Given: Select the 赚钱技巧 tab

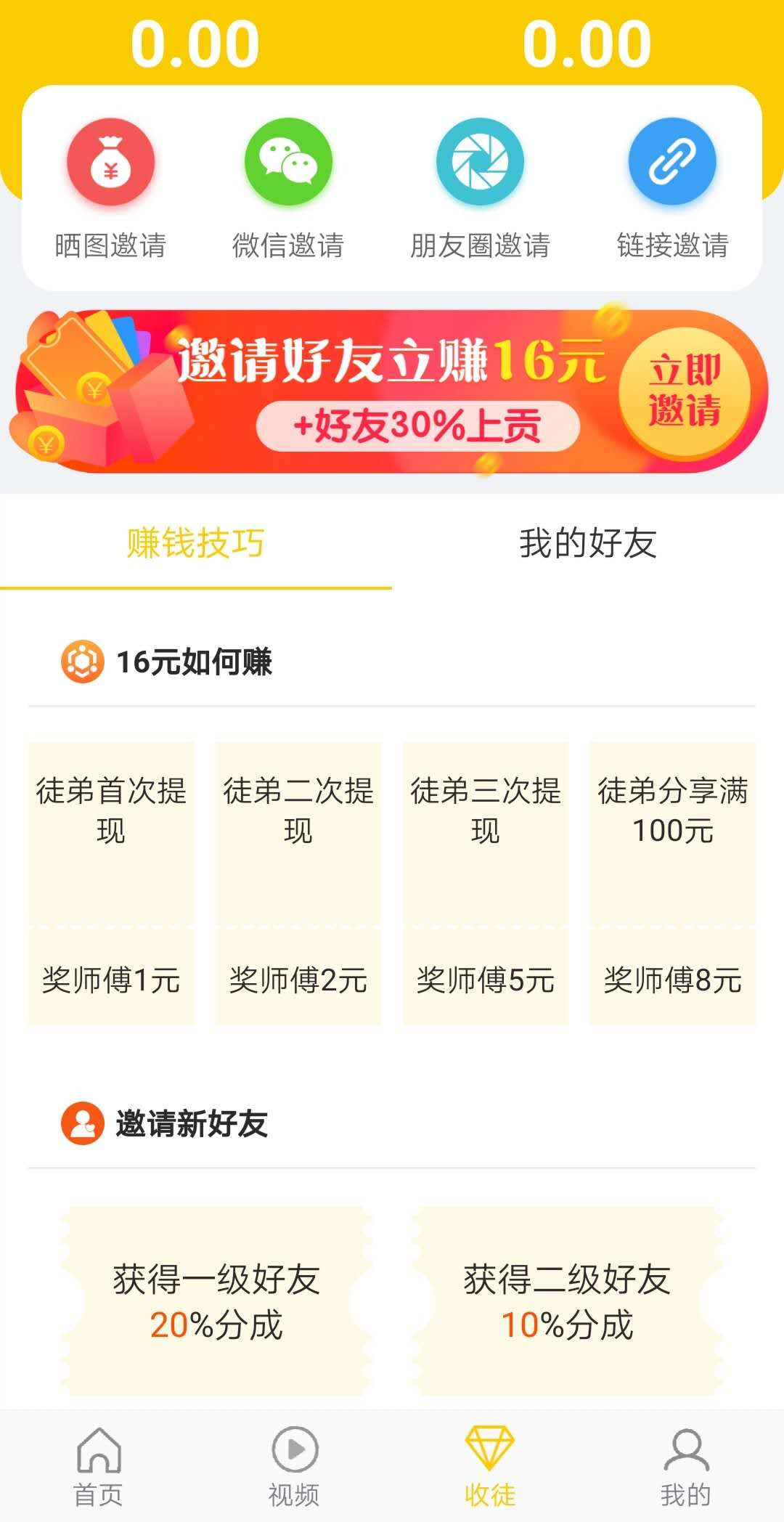Looking at the screenshot, I should pyautogui.click(x=196, y=542).
